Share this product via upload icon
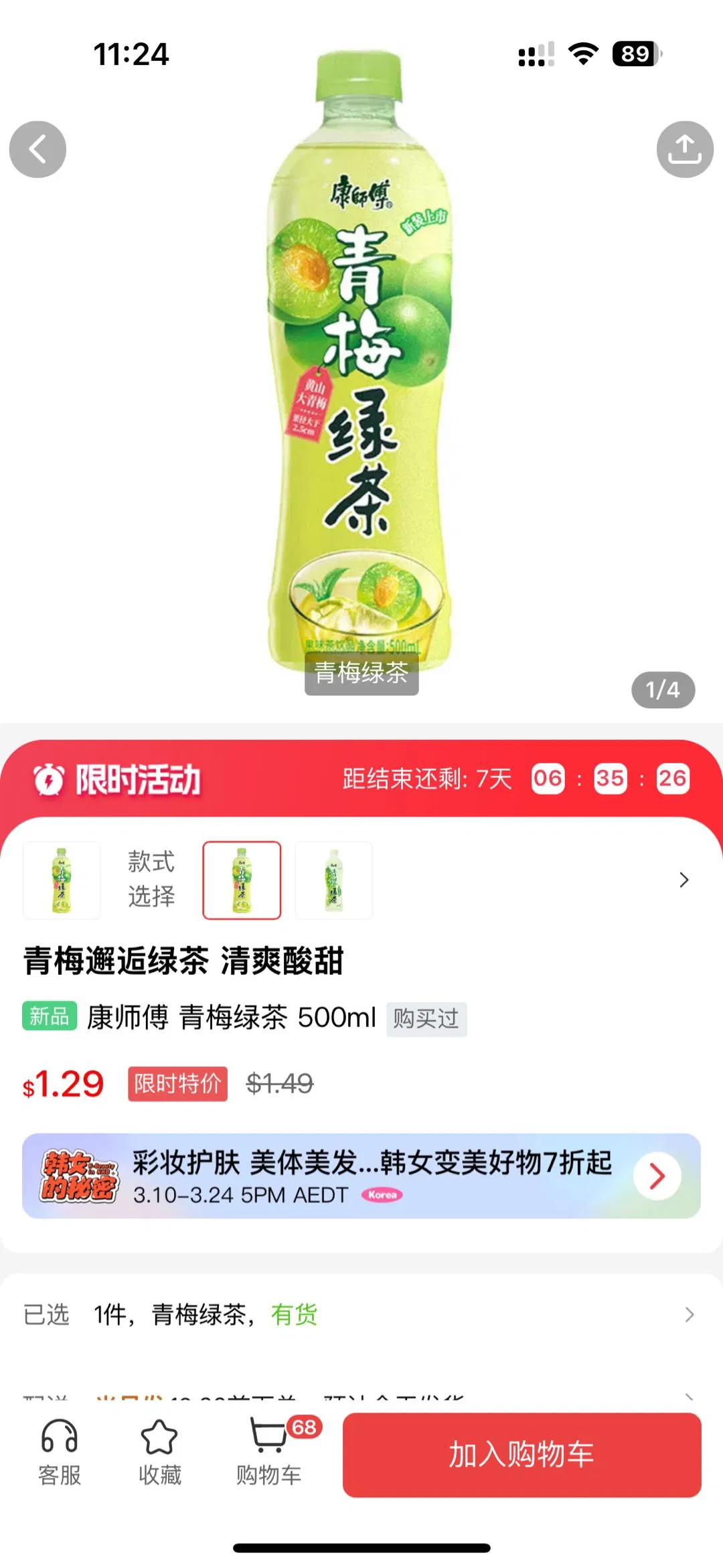 [684, 149]
